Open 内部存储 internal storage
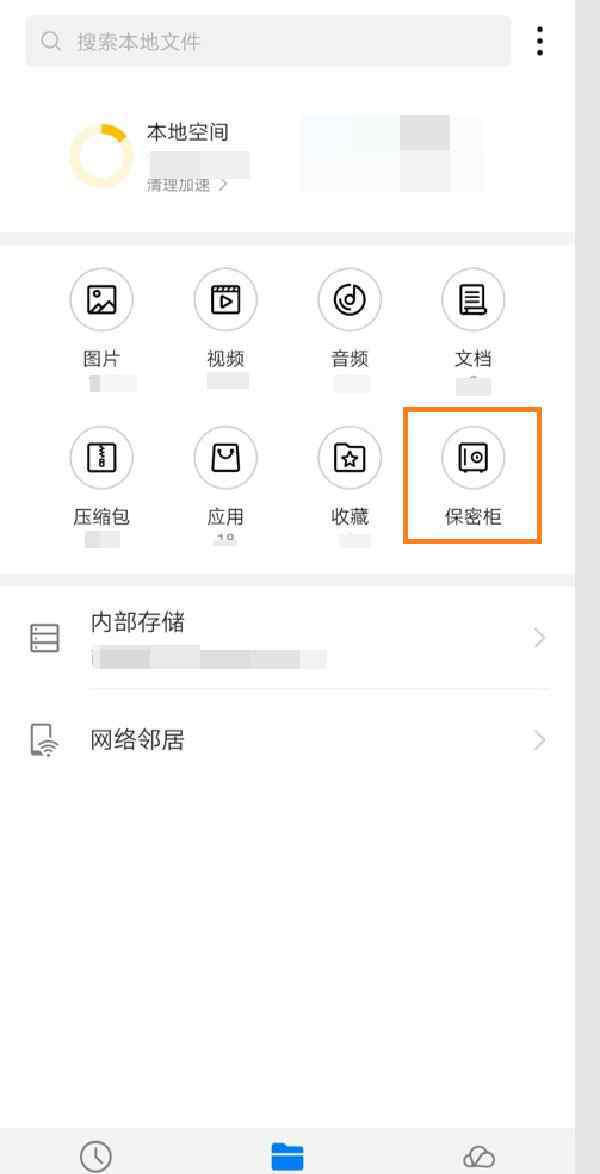This screenshot has height=1174, width=600. 288,638
